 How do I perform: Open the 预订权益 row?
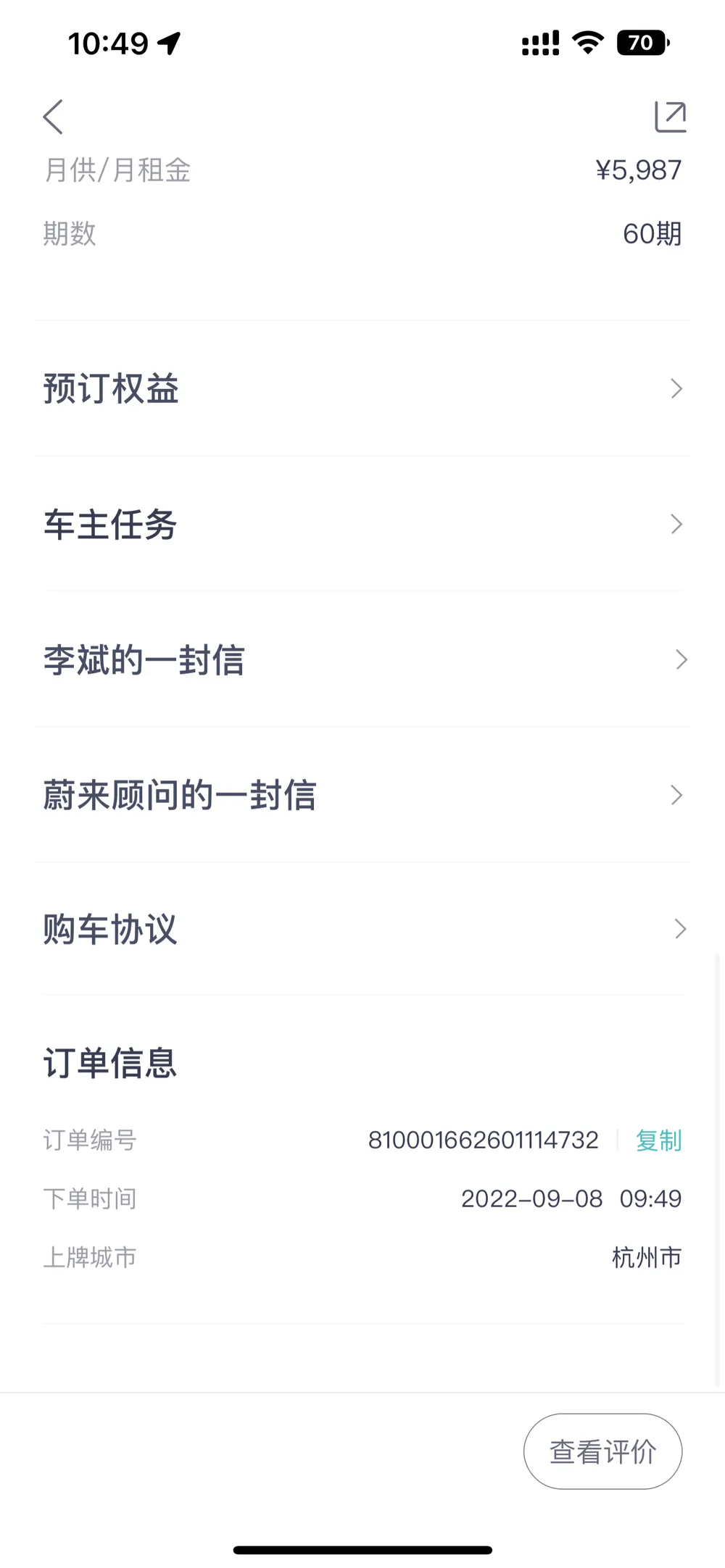[x=362, y=389]
